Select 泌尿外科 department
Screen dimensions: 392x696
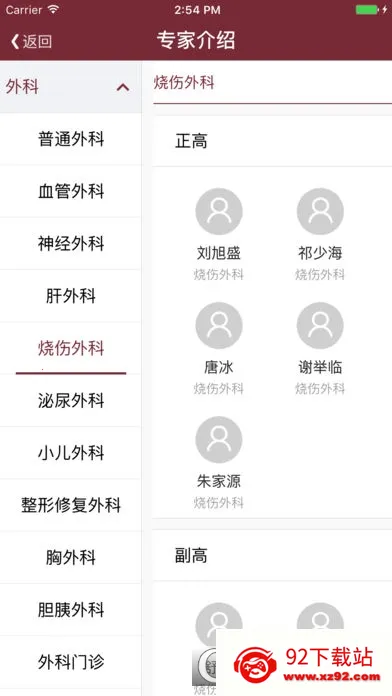click(x=71, y=400)
